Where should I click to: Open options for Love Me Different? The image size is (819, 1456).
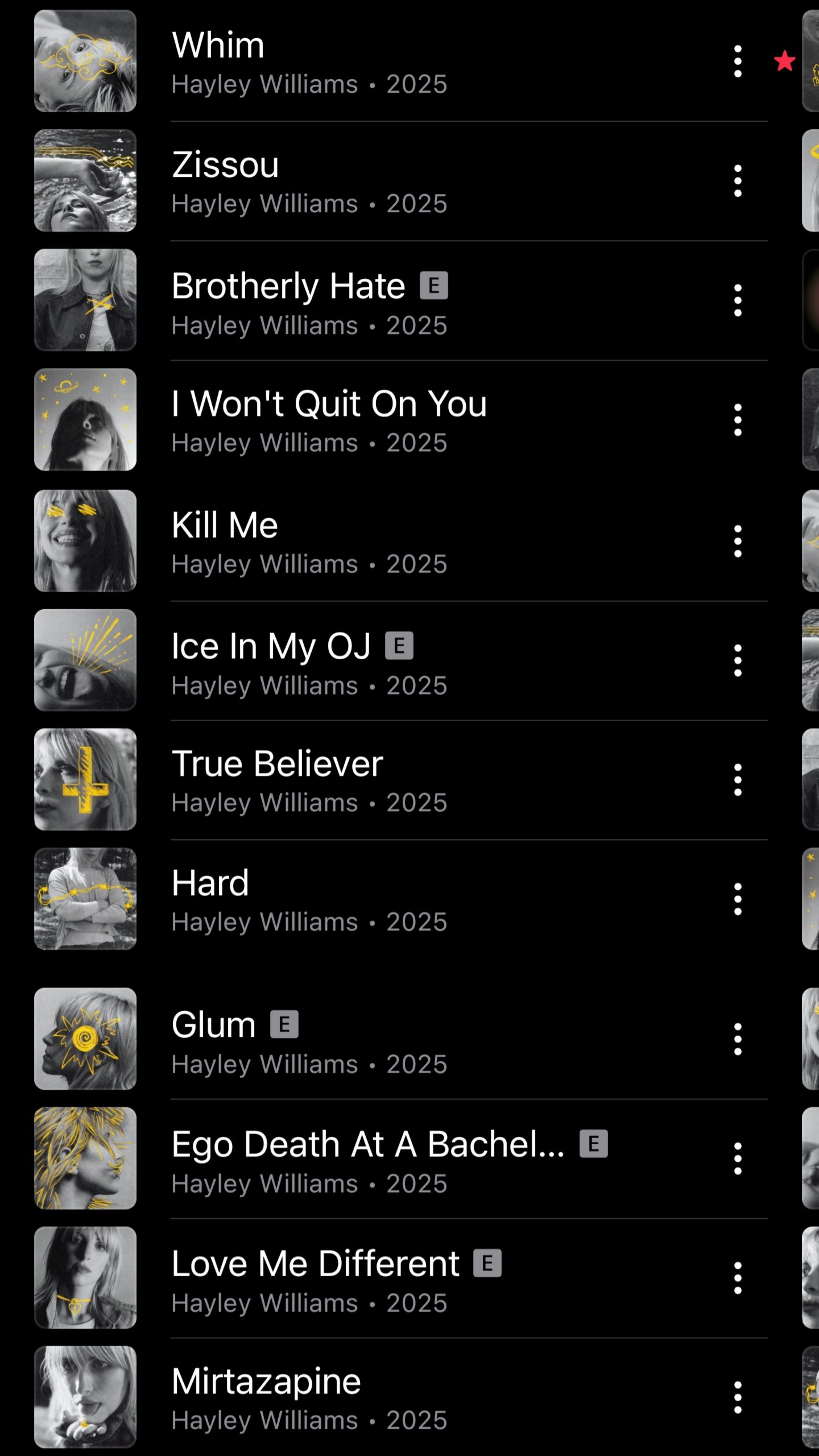[x=737, y=1277]
